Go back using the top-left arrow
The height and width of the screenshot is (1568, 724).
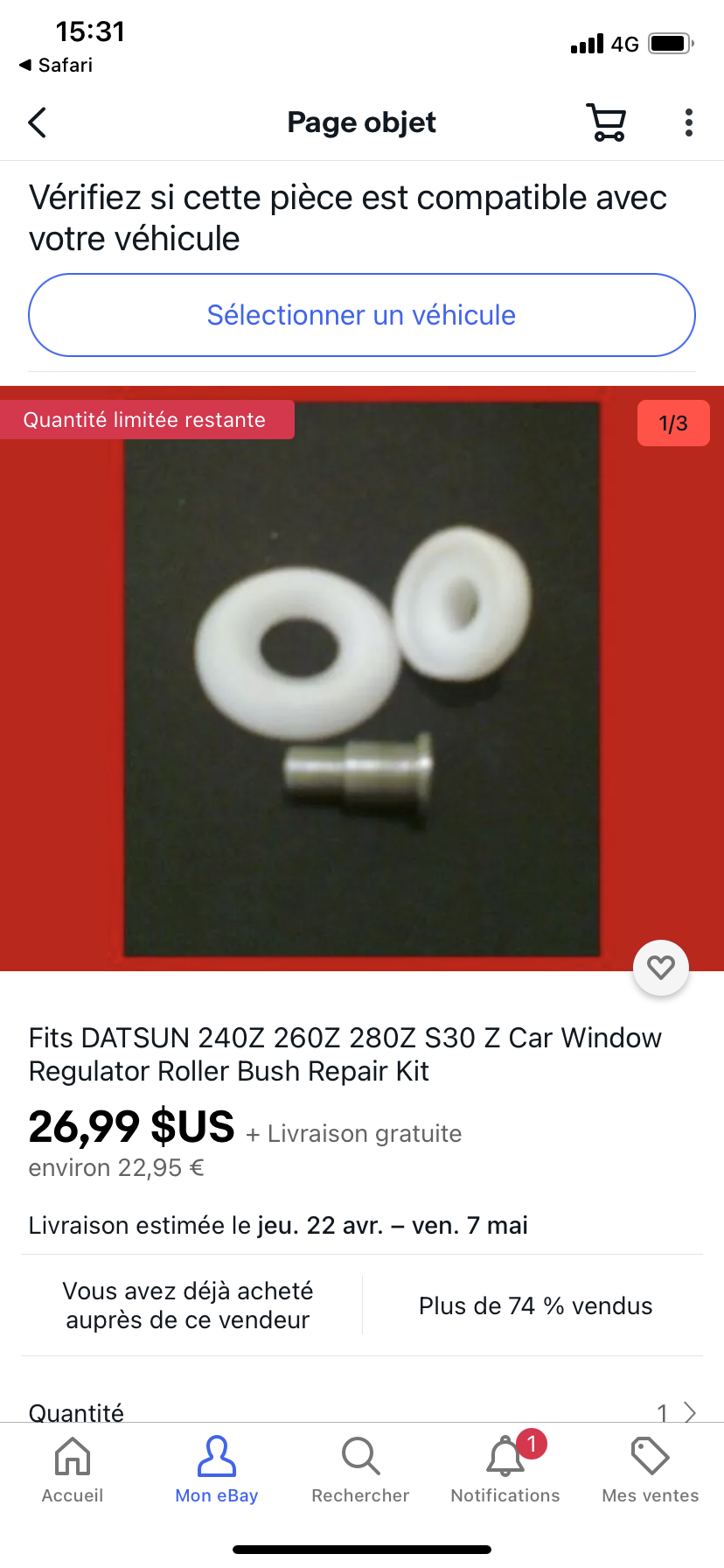tap(38, 123)
